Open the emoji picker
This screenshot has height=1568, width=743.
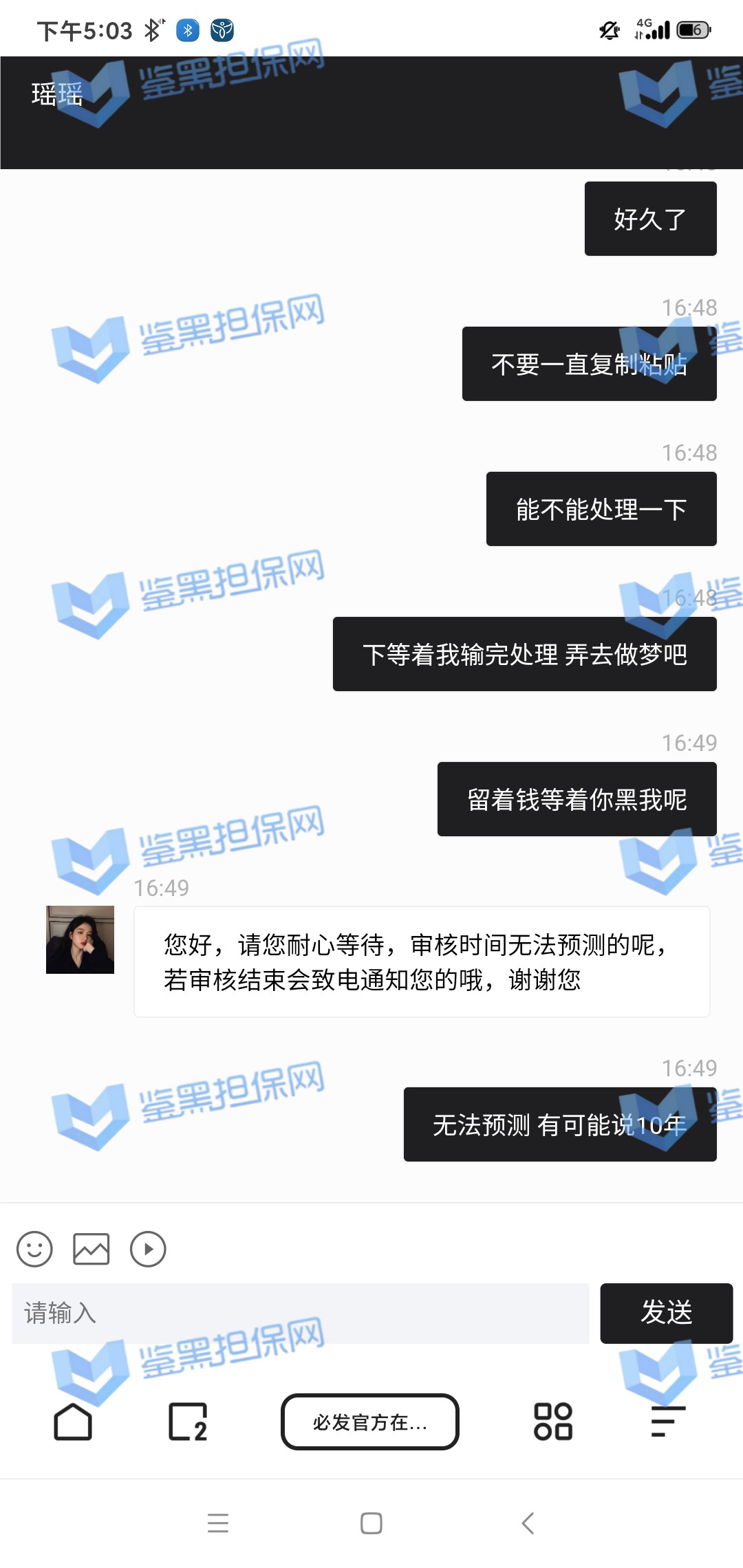34,1248
